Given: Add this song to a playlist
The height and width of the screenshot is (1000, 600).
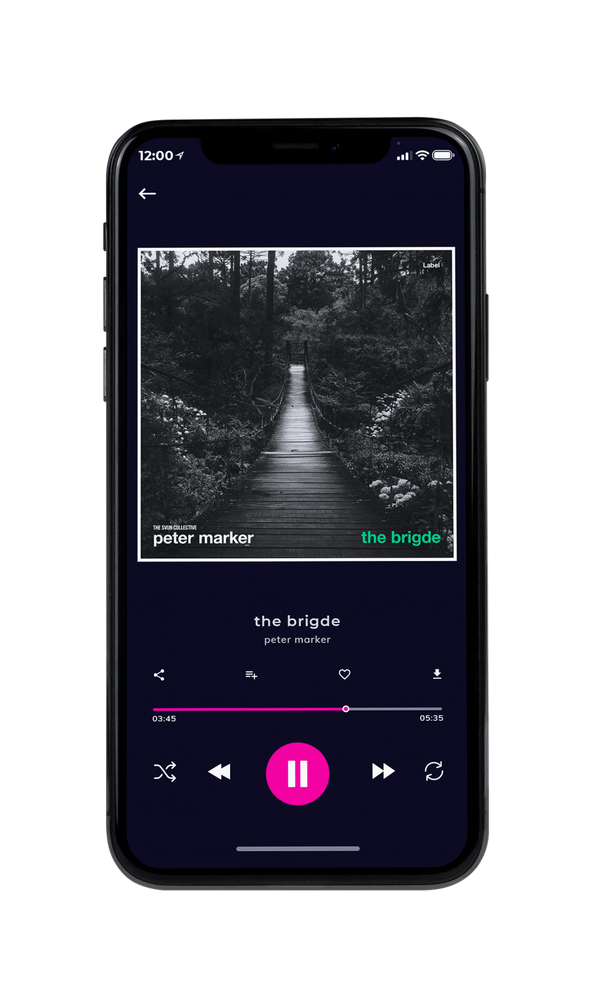Looking at the screenshot, I should pos(251,675).
